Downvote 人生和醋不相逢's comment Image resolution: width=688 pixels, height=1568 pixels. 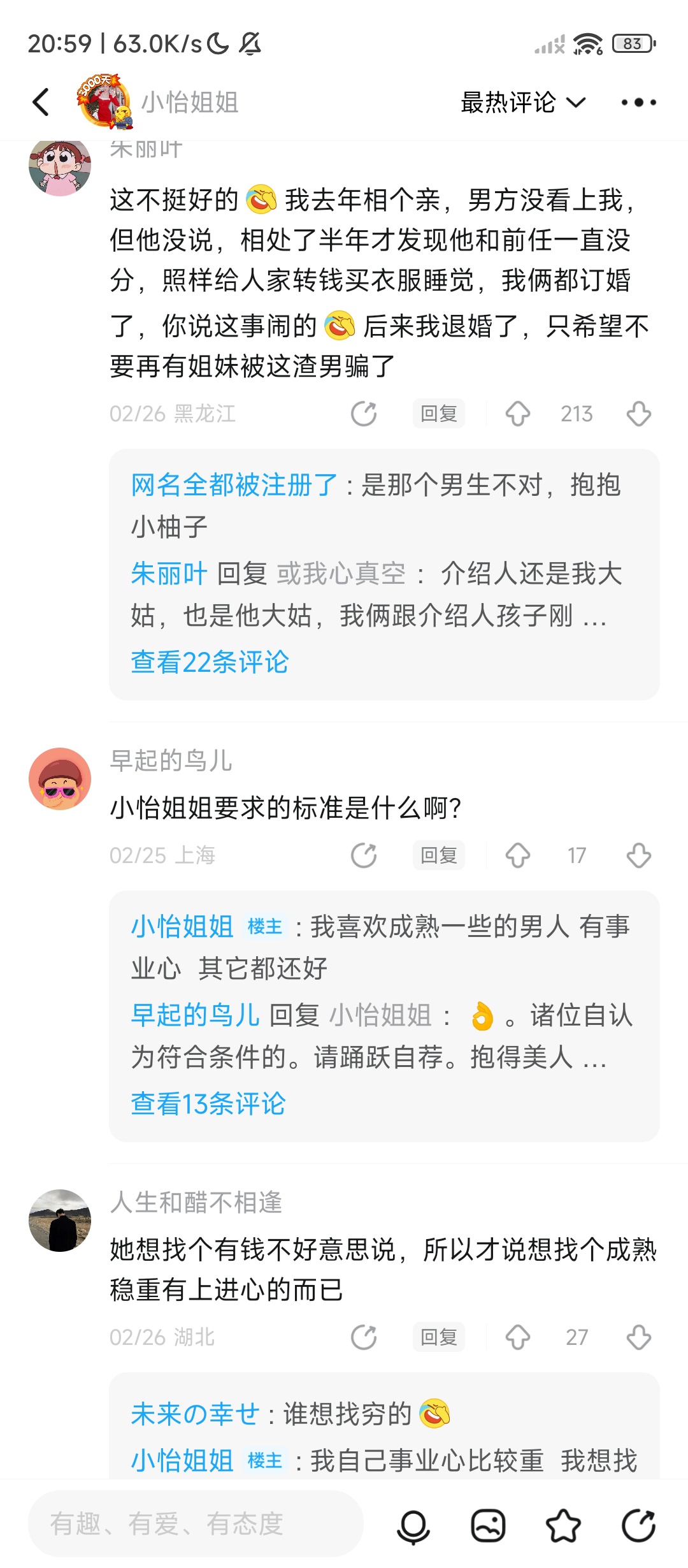pos(638,1337)
